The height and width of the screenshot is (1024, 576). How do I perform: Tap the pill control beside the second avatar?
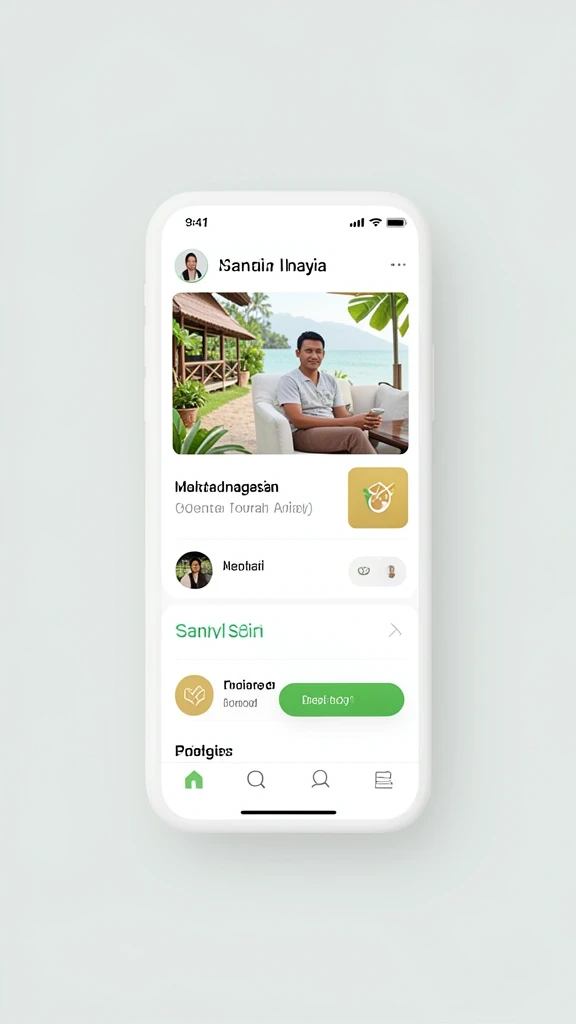click(377, 571)
